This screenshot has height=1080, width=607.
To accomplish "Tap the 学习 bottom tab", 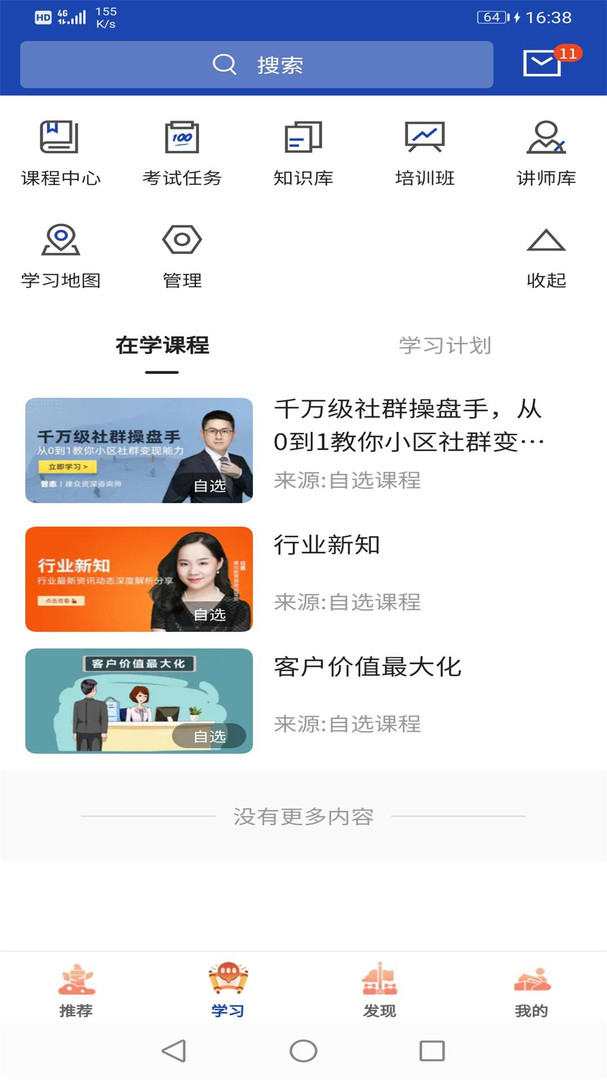I will pos(228,990).
